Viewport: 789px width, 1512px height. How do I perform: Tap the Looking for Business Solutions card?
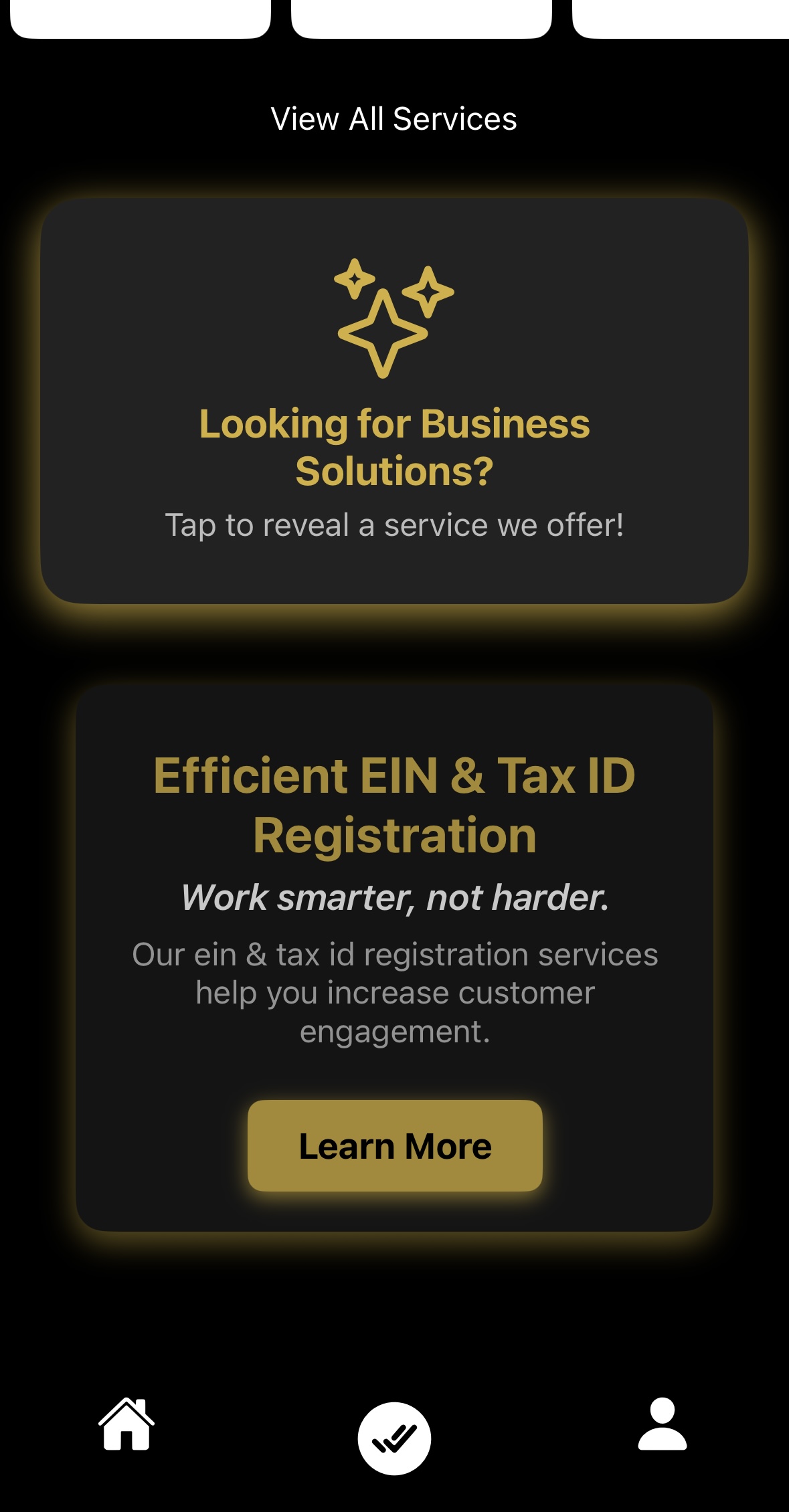(394, 401)
